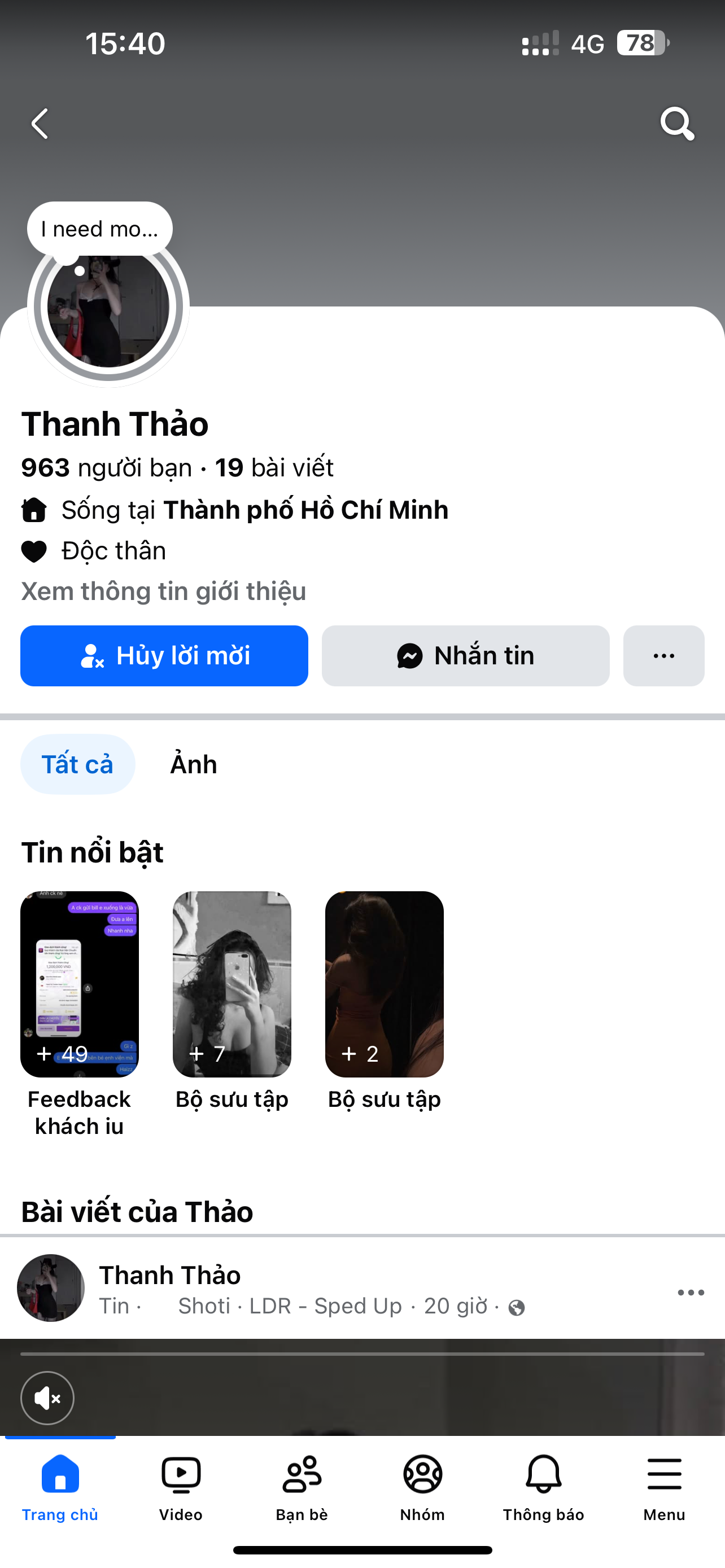Viewport: 725px width, 1568px height.
Task: Go back using the top arrow
Action: [x=40, y=124]
